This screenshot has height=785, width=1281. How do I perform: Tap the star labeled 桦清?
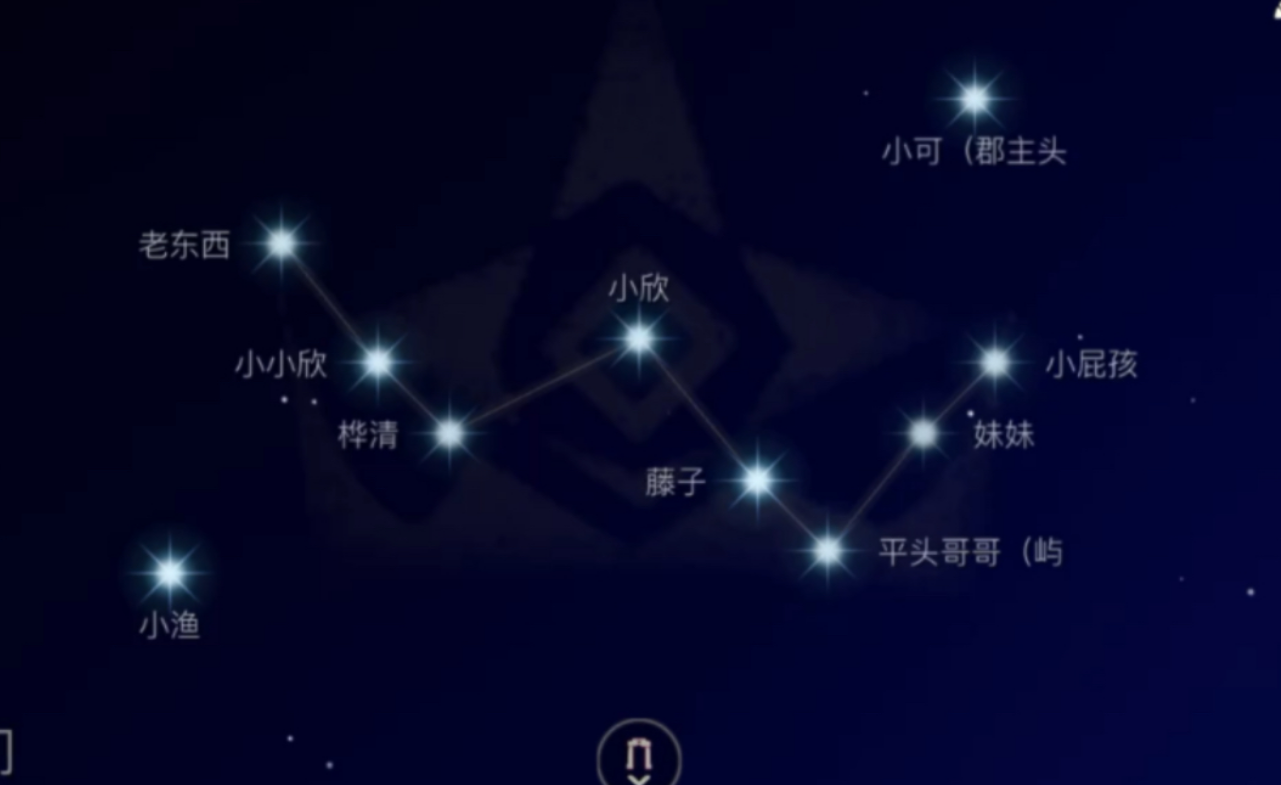pos(450,434)
